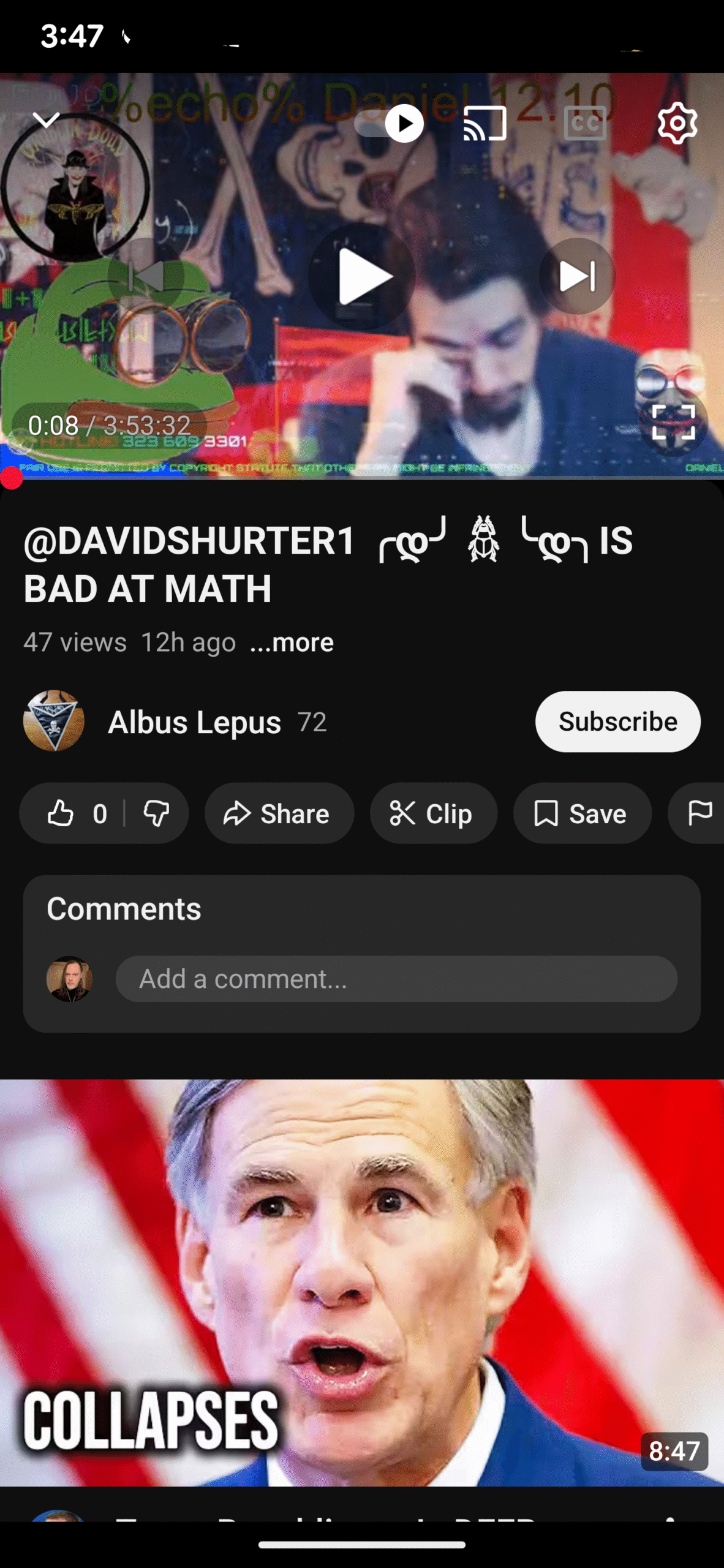Screen dimensions: 724x1568
Task: Share this video
Action: tap(279, 814)
